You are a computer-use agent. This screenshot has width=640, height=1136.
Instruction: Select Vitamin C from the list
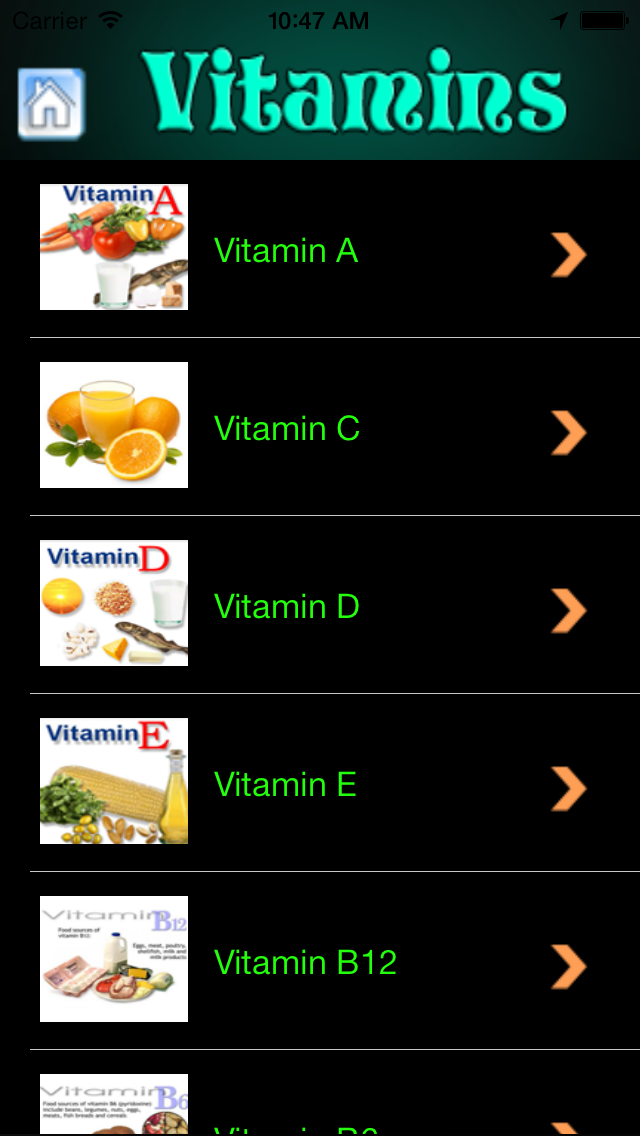point(287,428)
